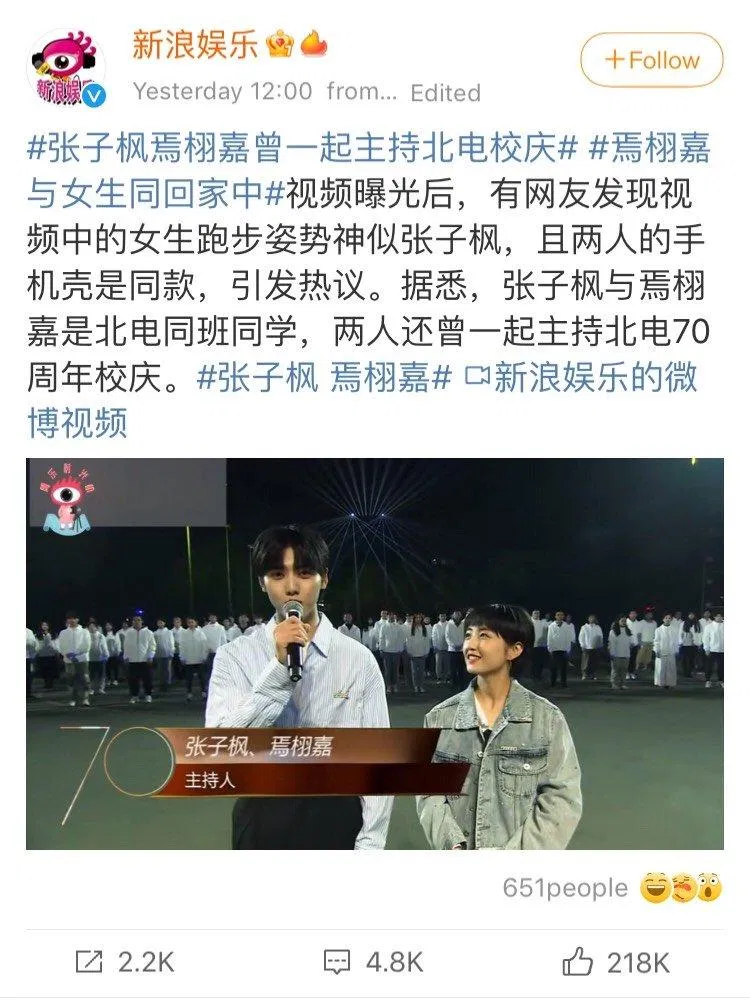This screenshot has height=1003, width=750.
Task: Like this post with 218K likes
Action: (615, 962)
